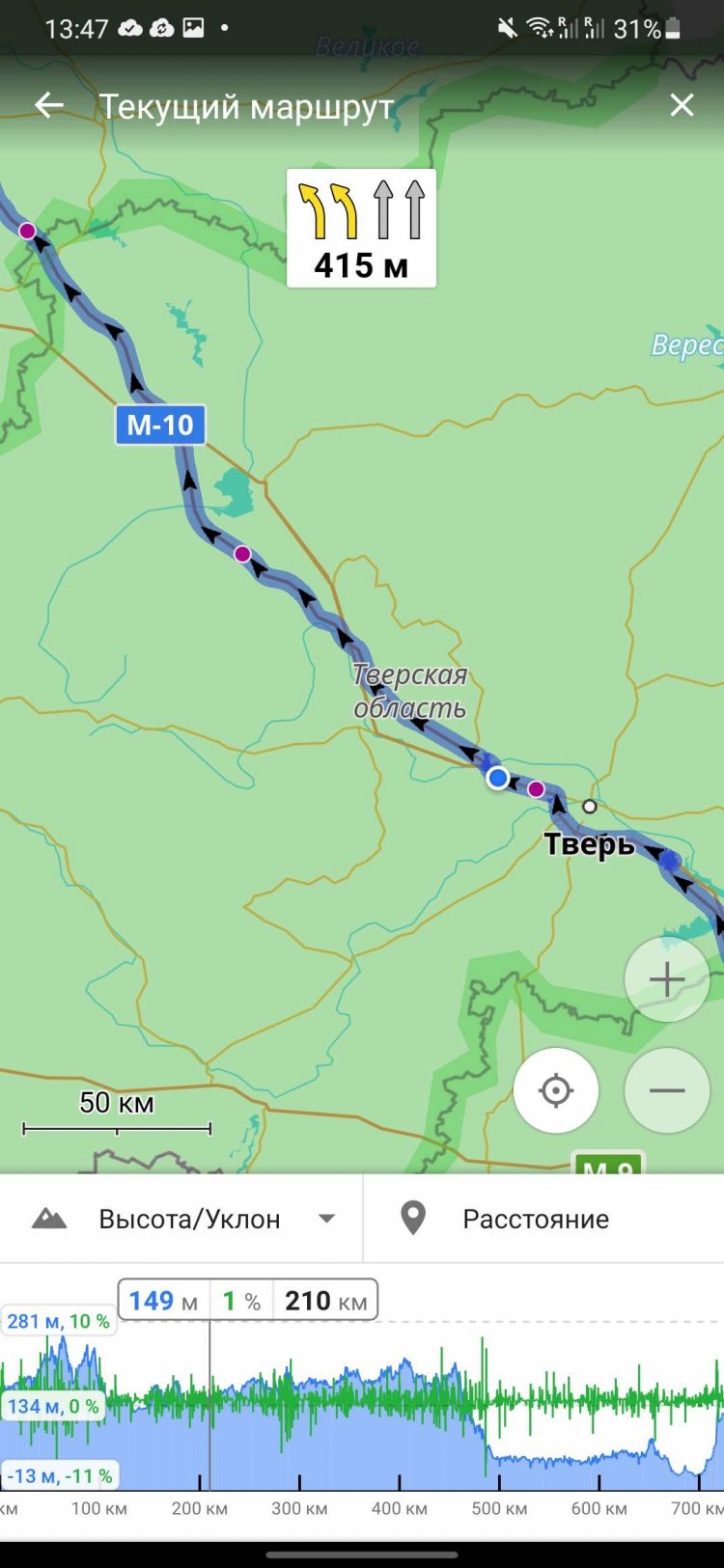Close the current route screen
The image size is (724, 1568).
tap(682, 106)
